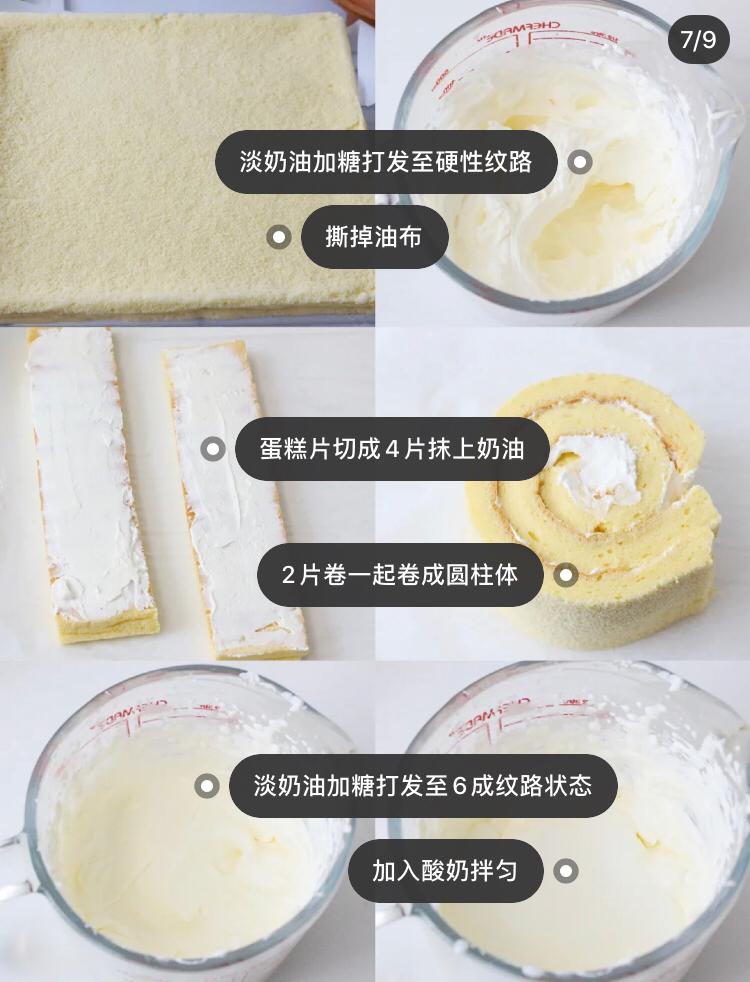Open the tag 淡奶油加糖打发至6成纹路状态

423,786
